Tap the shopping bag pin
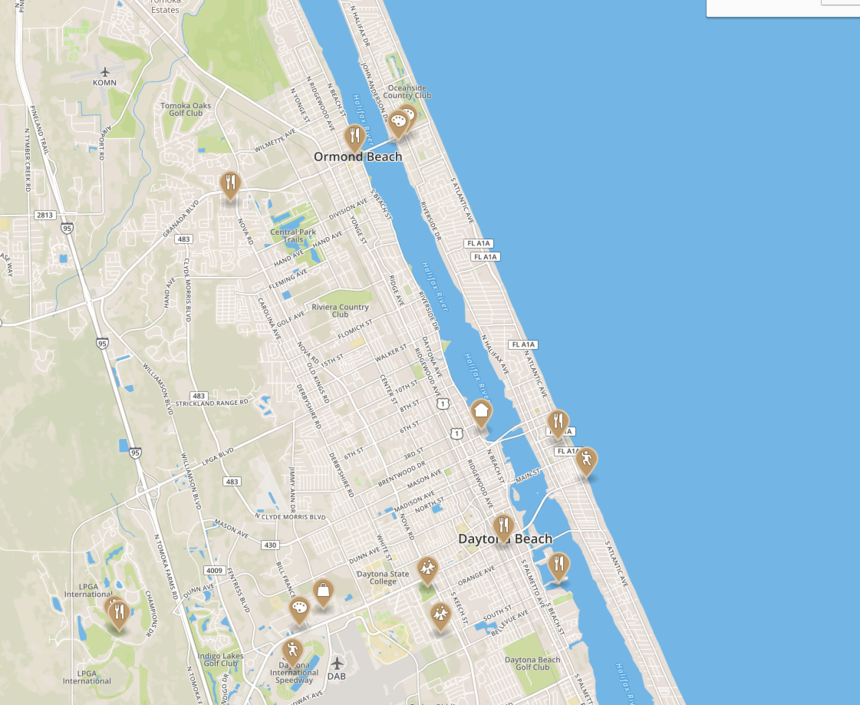860x705 pixels. pos(323,592)
